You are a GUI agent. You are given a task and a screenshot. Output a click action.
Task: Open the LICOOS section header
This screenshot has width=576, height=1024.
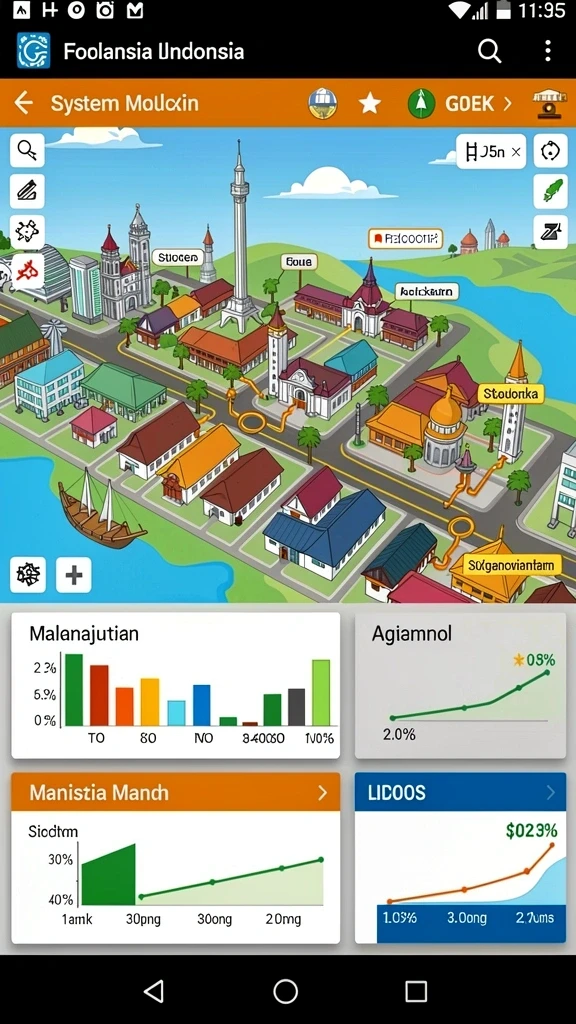(460, 793)
